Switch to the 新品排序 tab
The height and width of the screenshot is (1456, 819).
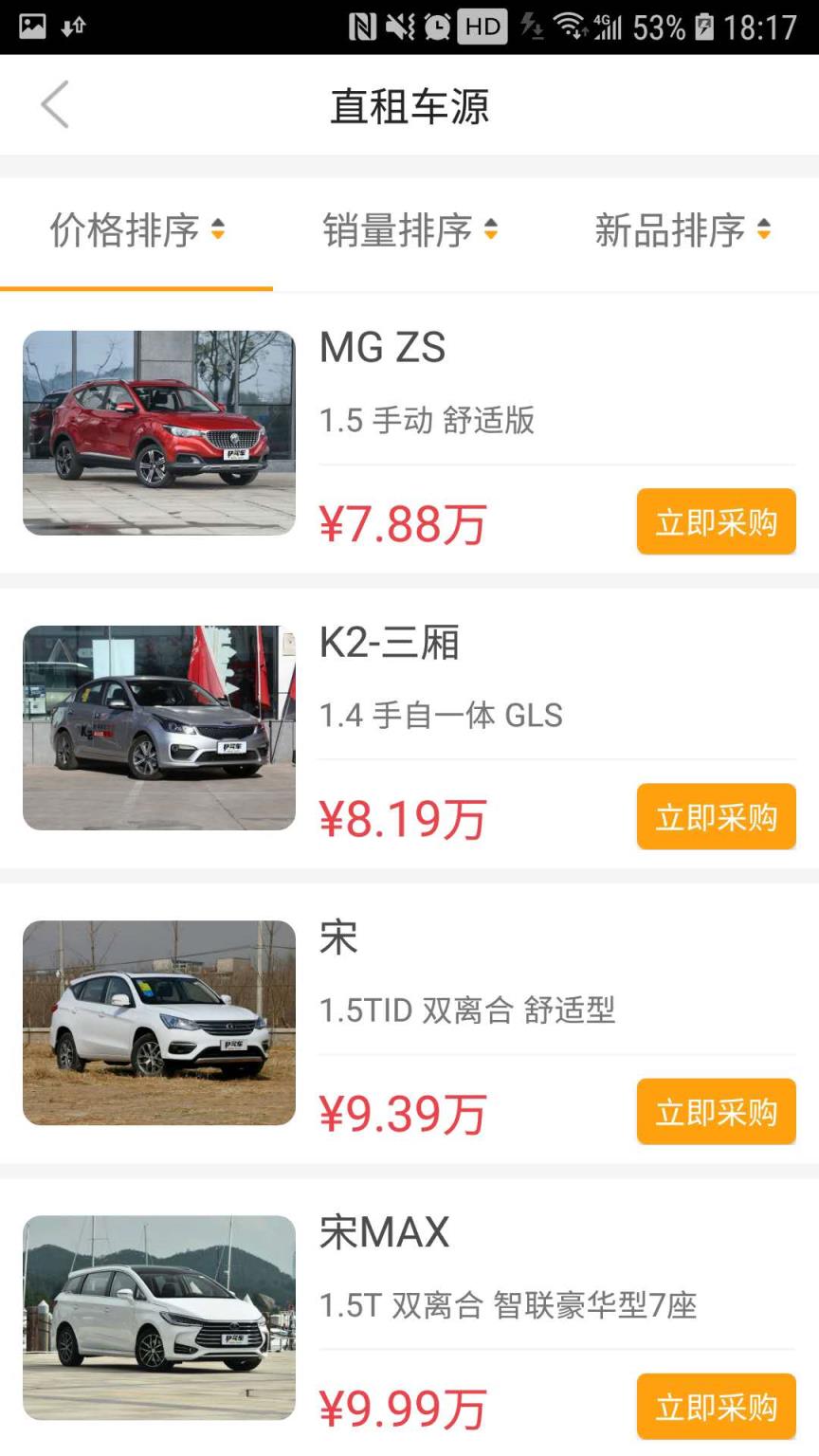tap(673, 228)
